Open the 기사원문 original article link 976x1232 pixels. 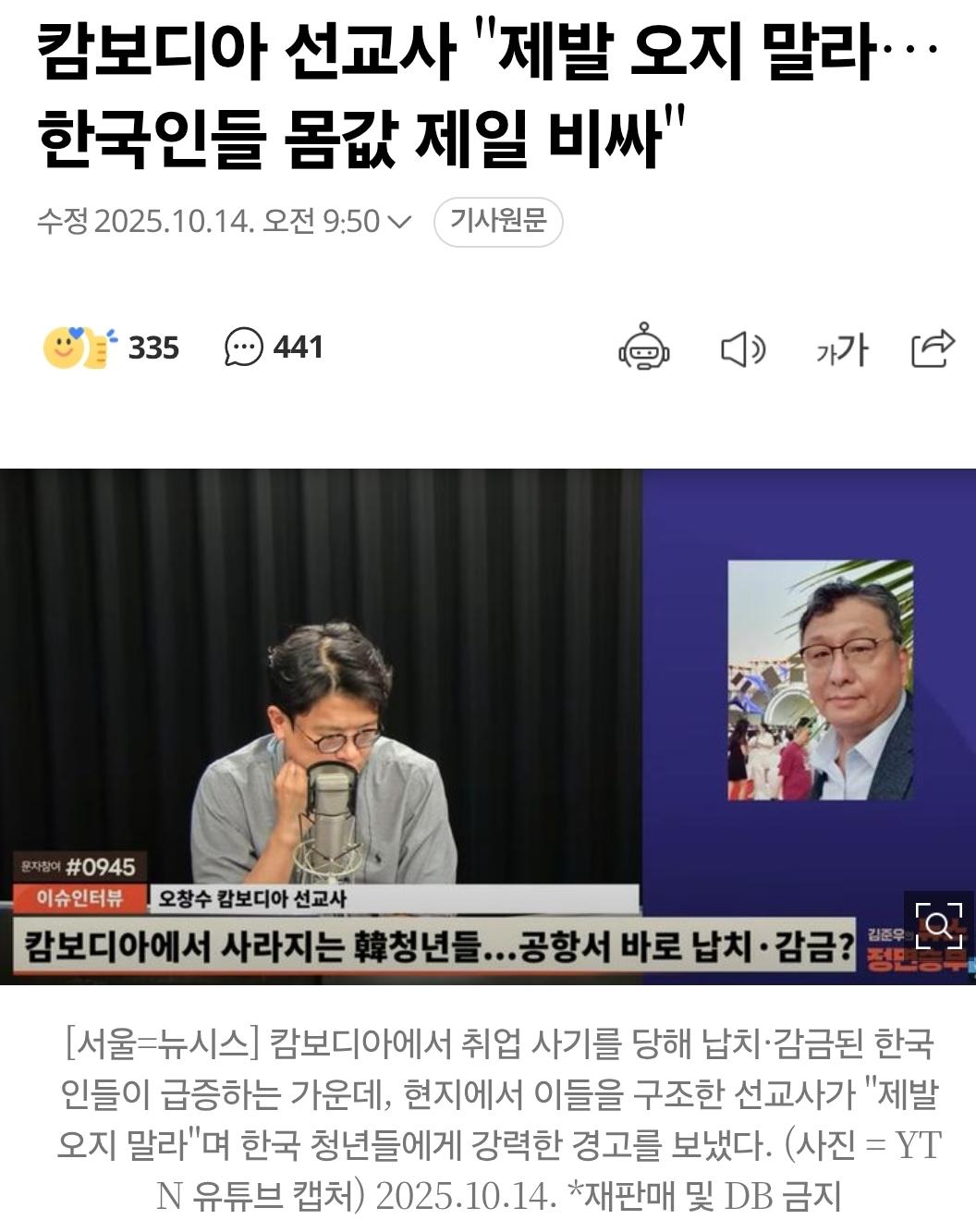498,222
